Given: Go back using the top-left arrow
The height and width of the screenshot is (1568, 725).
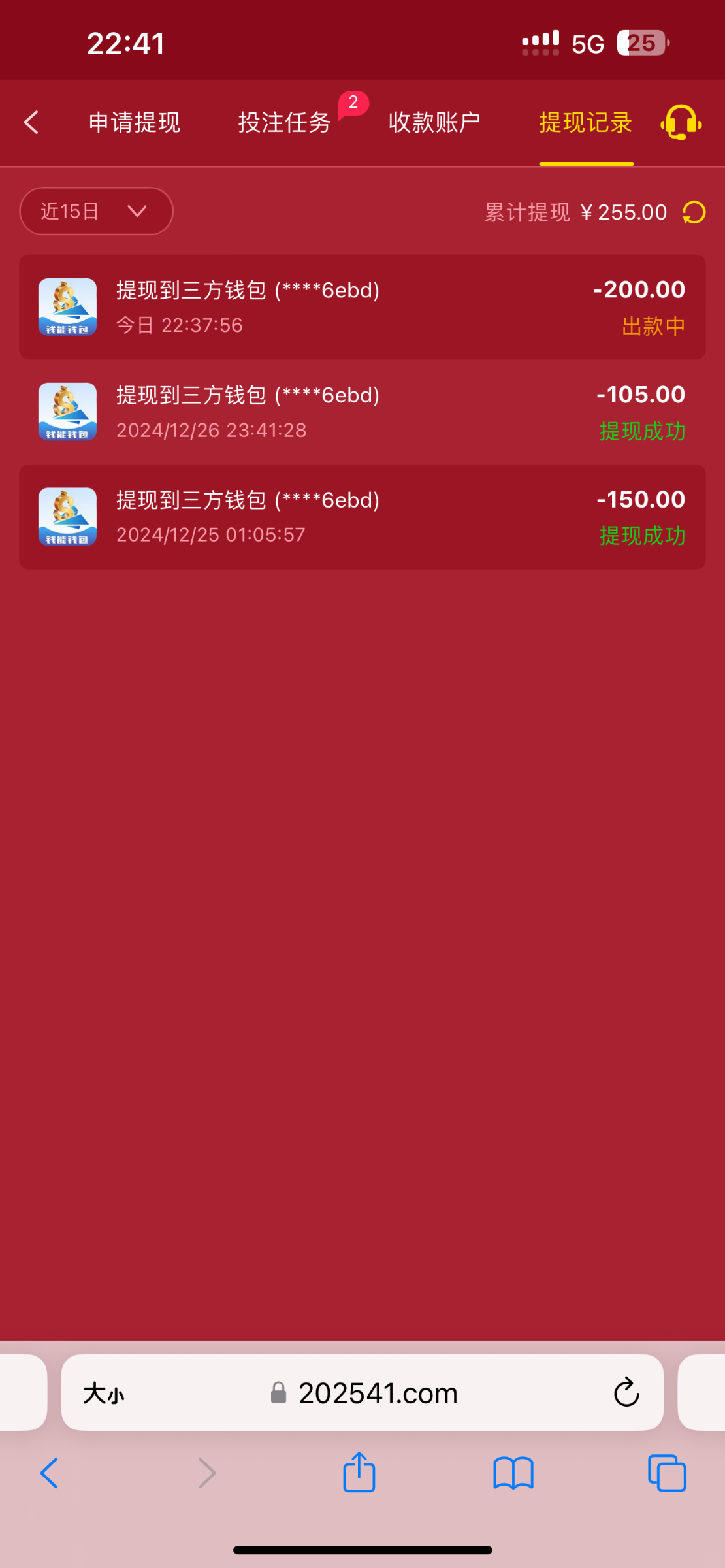Looking at the screenshot, I should pyautogui.click(x=31, y=122).
